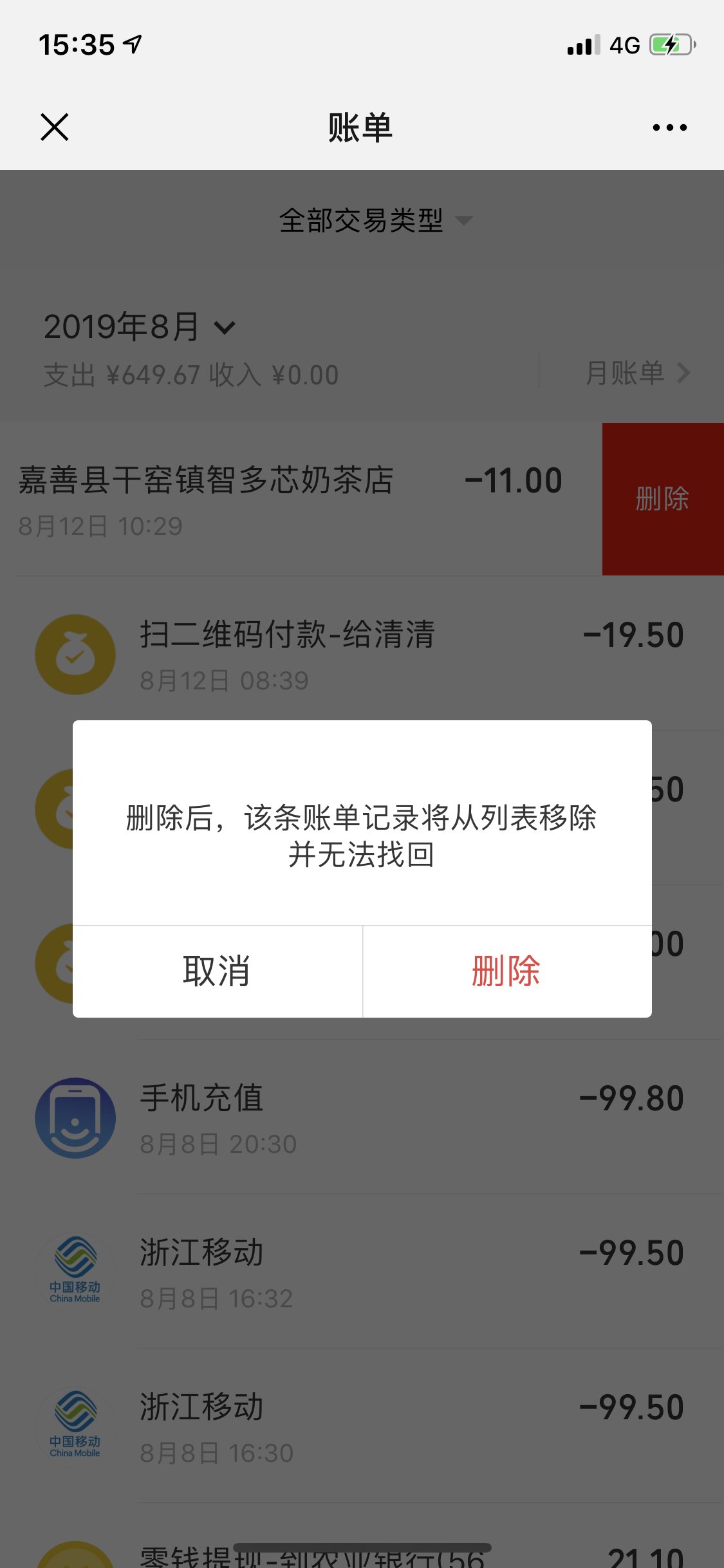The height and width of the screenshot is (1568, 724).
Task: Select China Mobile logo on the 16:32 浙江移动 record
Action: tap(75, 1271)
